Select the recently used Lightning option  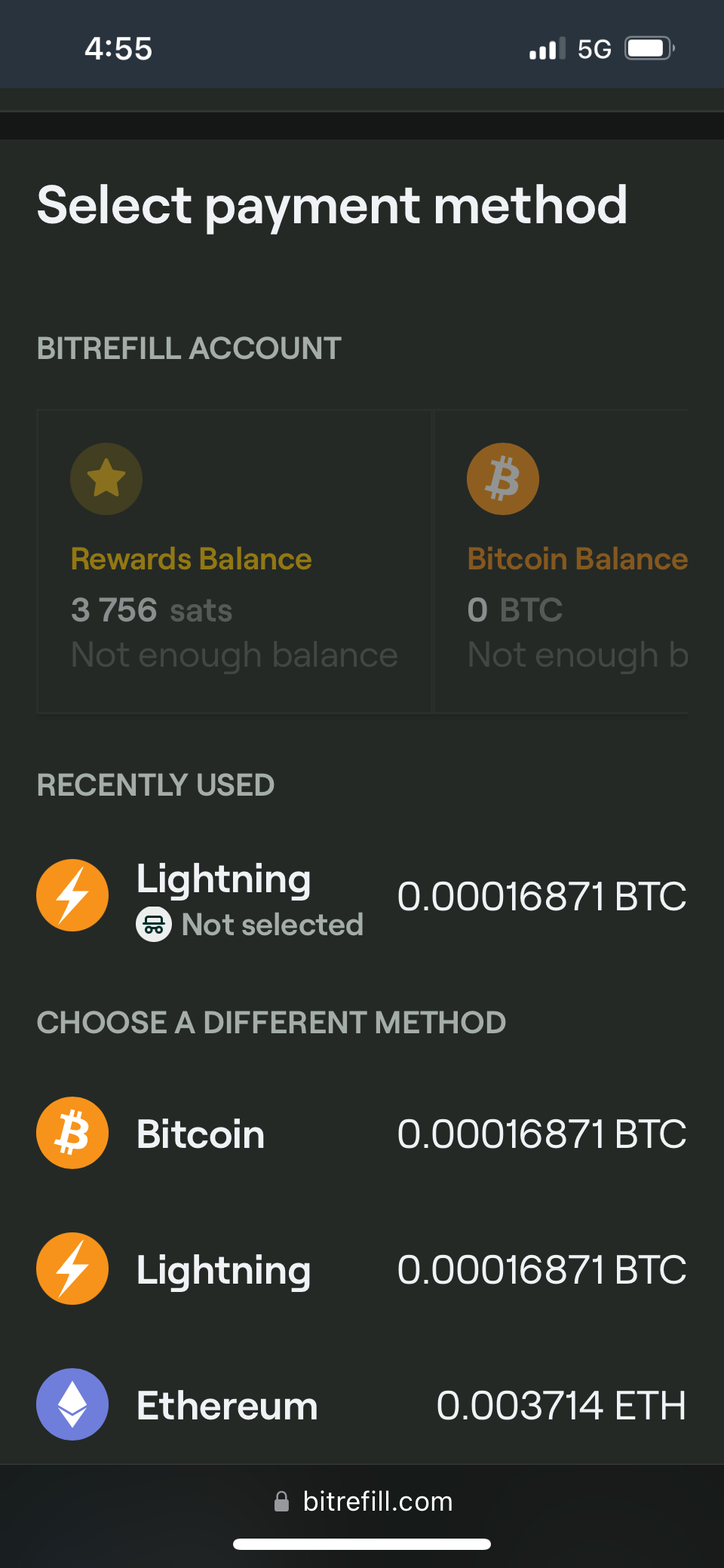[x=360, y=896]
